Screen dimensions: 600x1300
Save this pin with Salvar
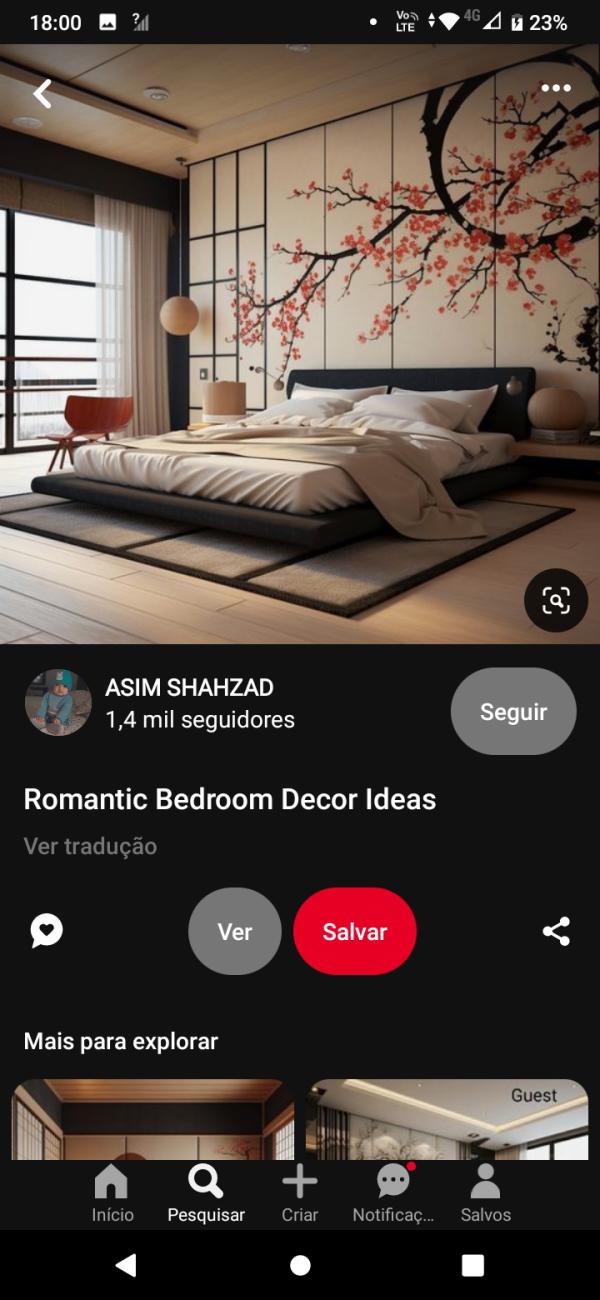pos(354,931)
